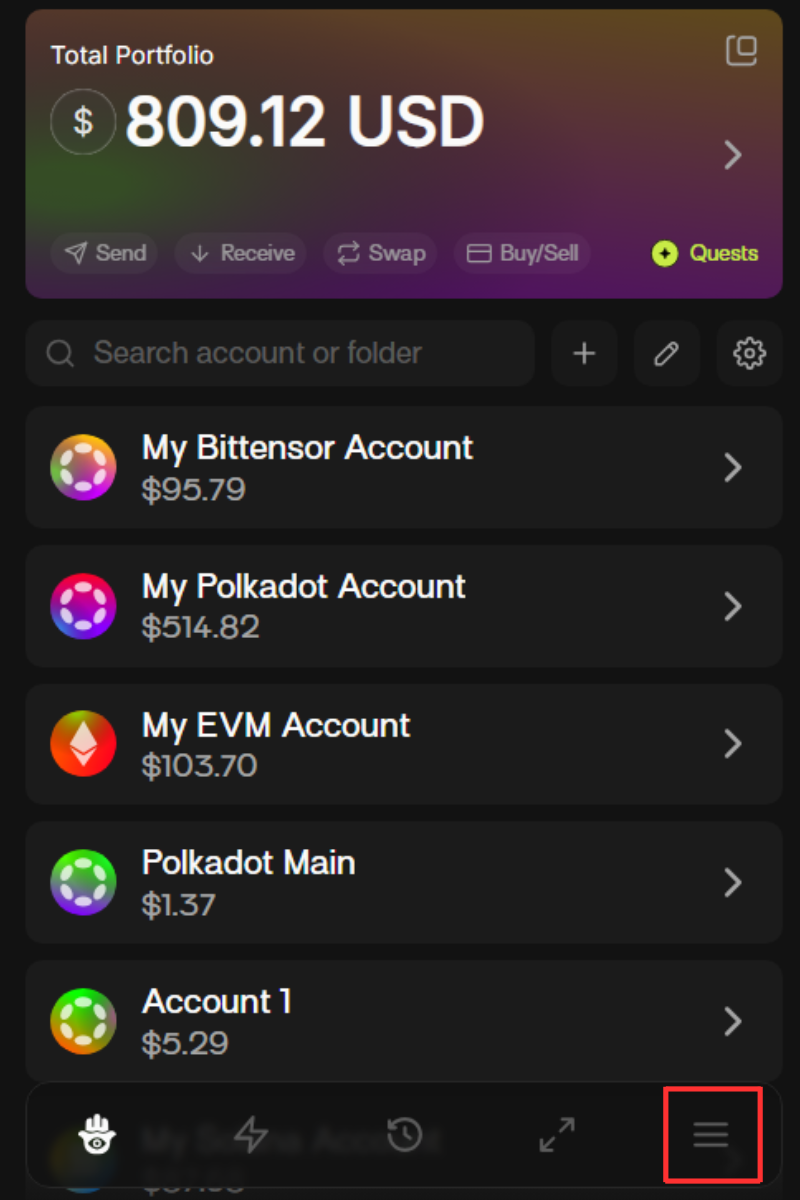This screenshot has width=800, height=1200.
Task: Add a new account with plus button
Action: click(584, 353)
